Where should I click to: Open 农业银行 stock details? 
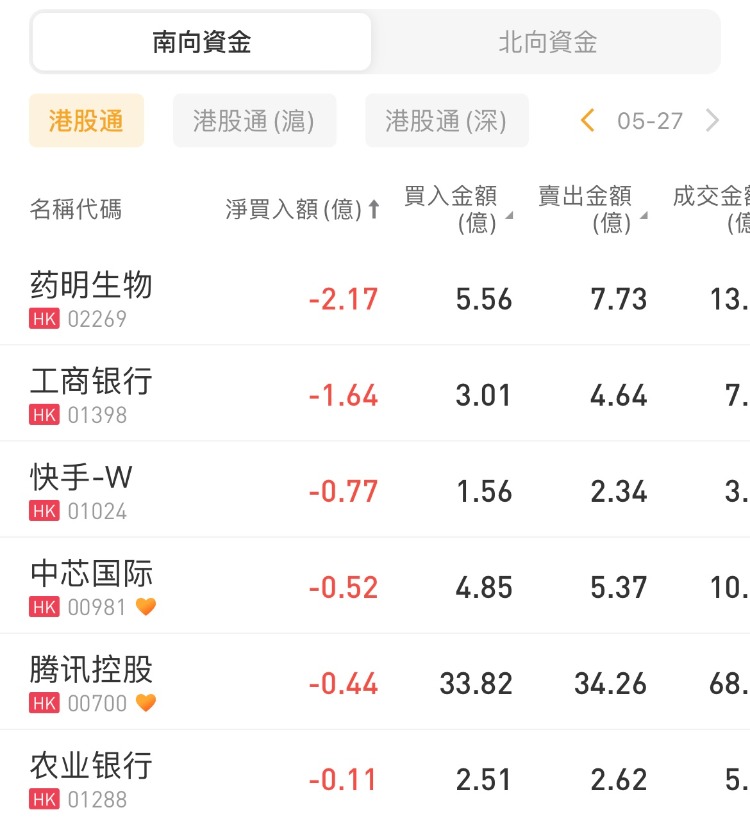pos(92,777)
